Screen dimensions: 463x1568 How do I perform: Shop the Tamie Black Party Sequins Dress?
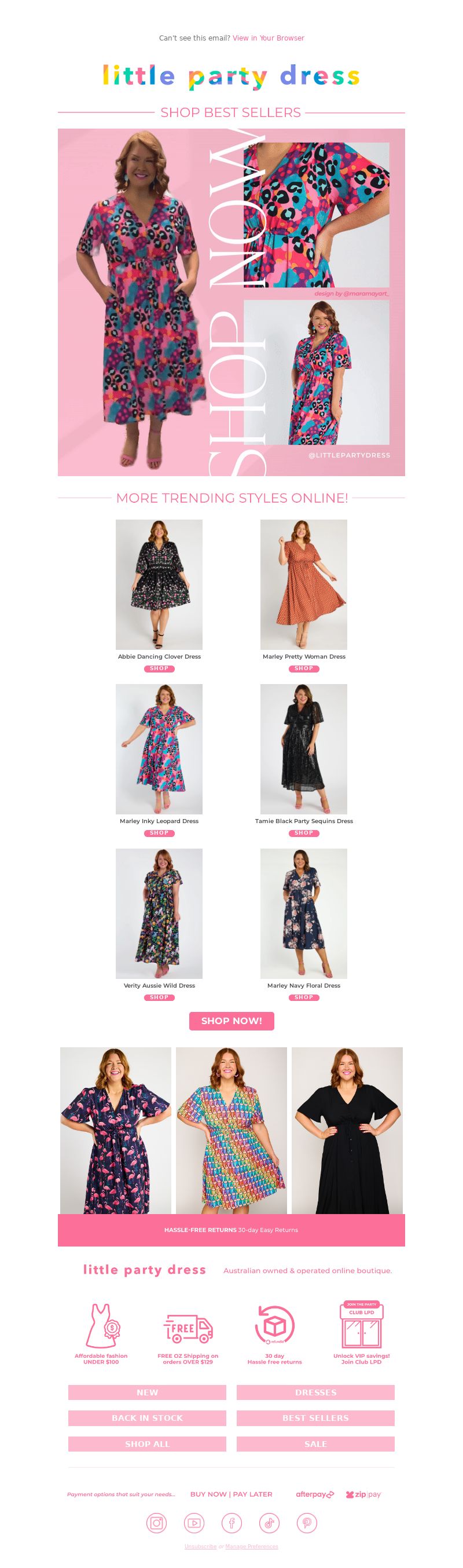click(x=304, y=833)
